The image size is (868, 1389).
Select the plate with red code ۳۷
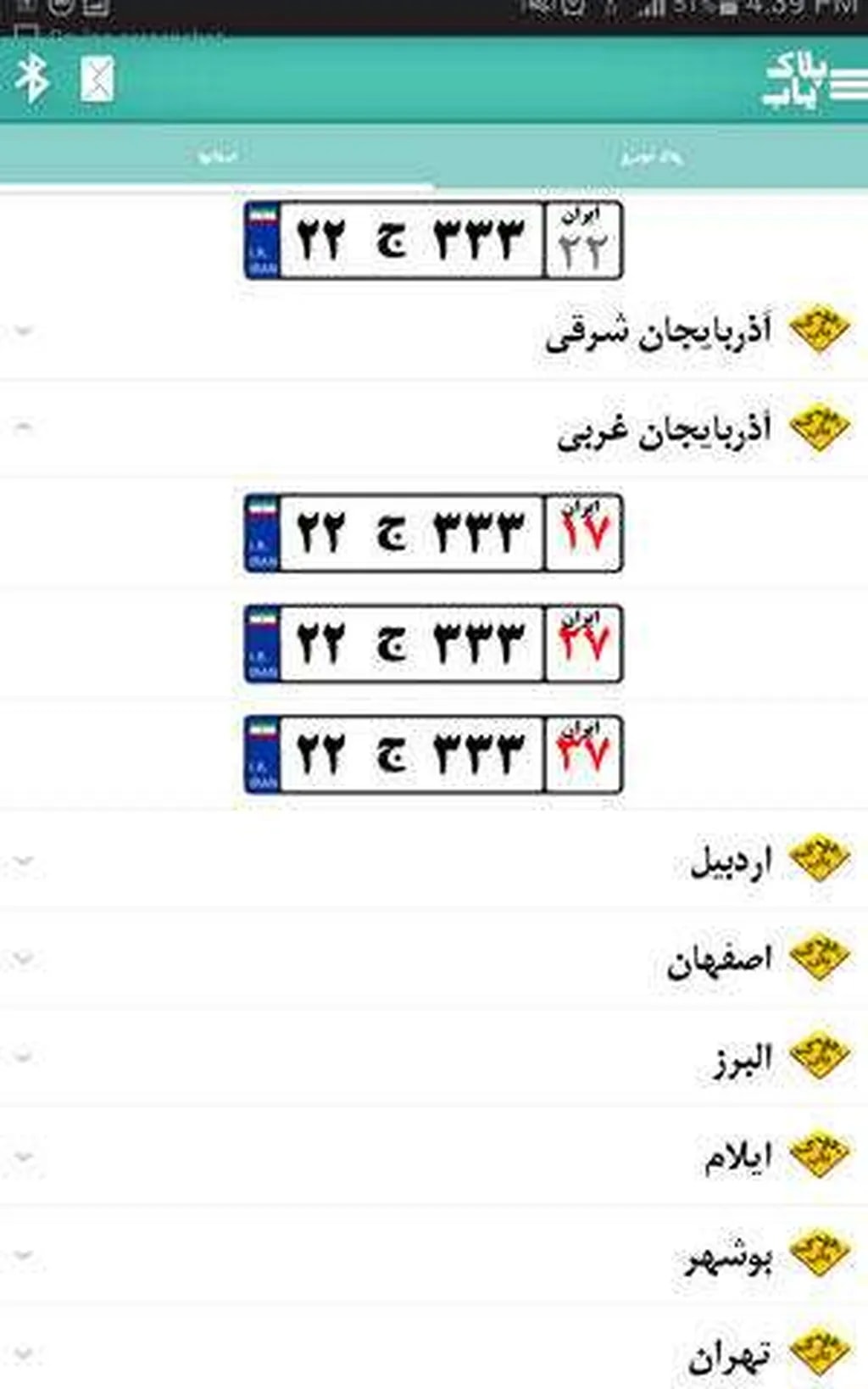(x=433, y=754)
